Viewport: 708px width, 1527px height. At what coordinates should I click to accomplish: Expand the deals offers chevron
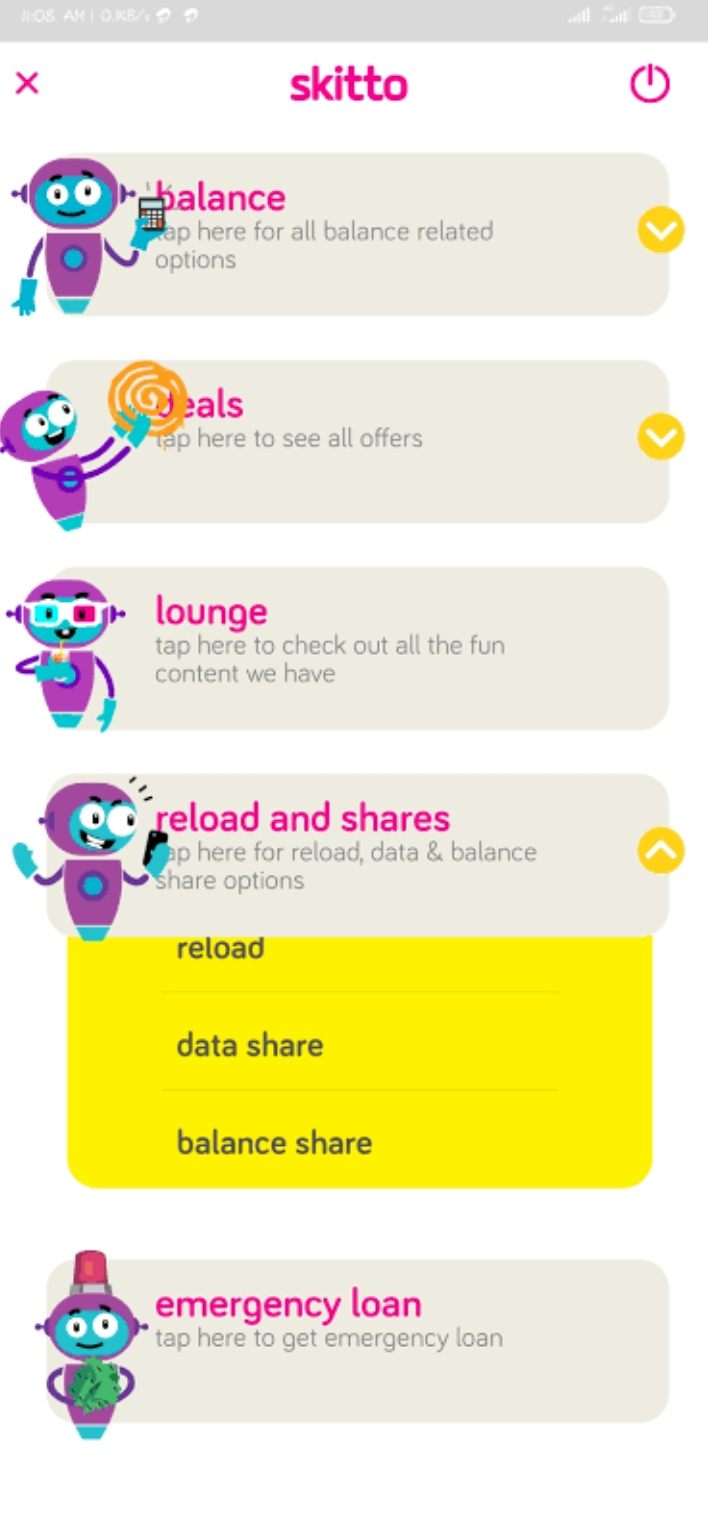pyautogui.click(x=661, y=437)
